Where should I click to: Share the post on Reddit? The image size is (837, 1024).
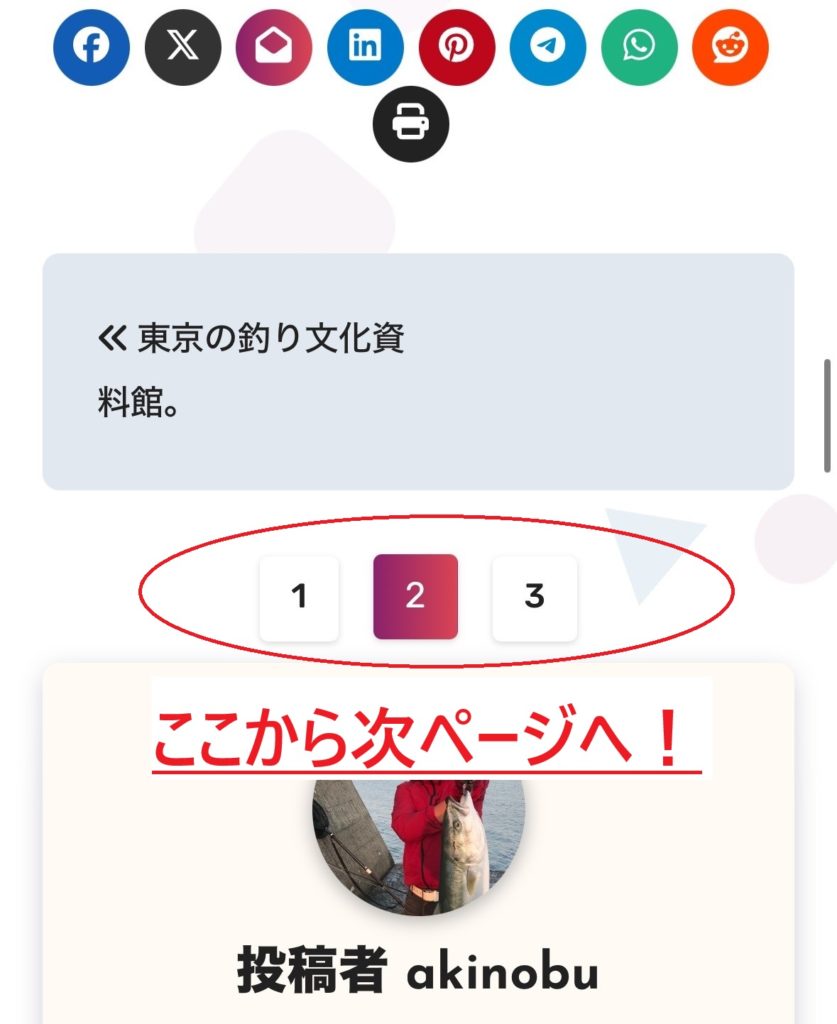pos(730,47)
